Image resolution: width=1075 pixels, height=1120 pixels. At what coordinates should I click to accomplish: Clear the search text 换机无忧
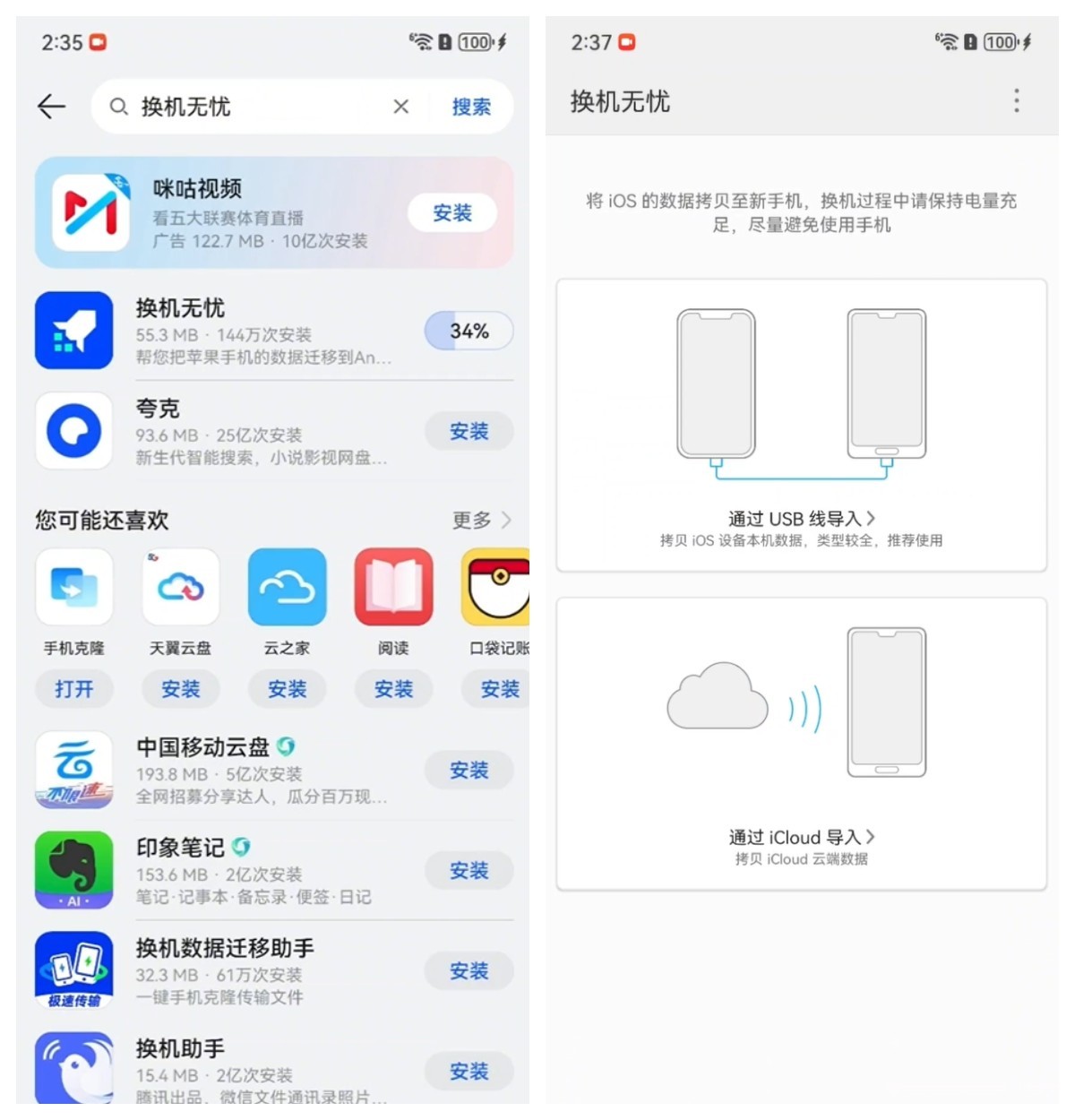point(400,107)
